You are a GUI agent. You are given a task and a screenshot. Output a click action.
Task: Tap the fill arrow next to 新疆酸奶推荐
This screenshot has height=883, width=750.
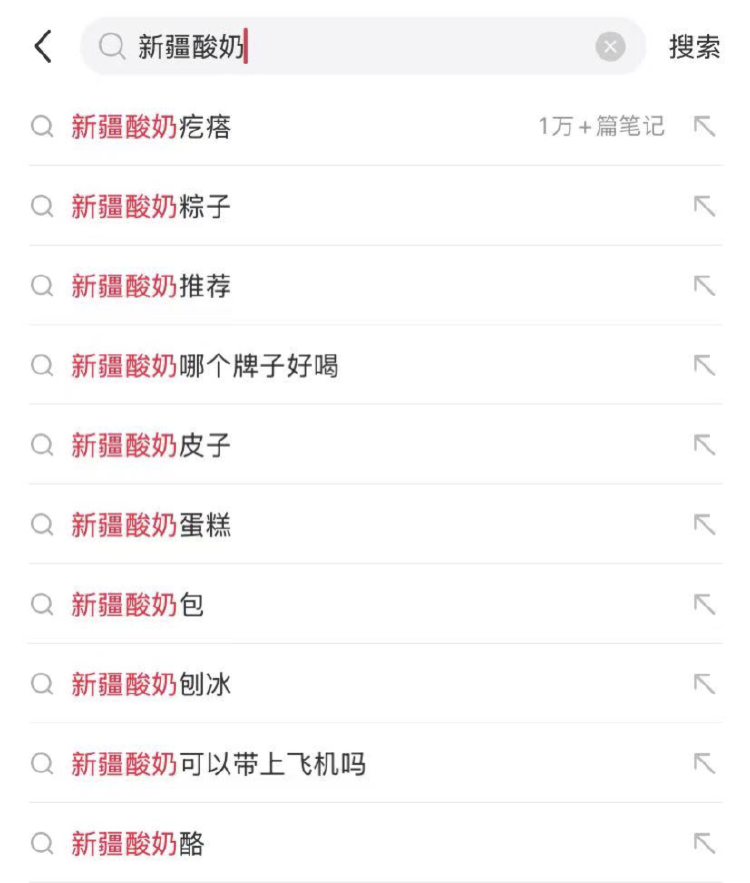[704, 286]
